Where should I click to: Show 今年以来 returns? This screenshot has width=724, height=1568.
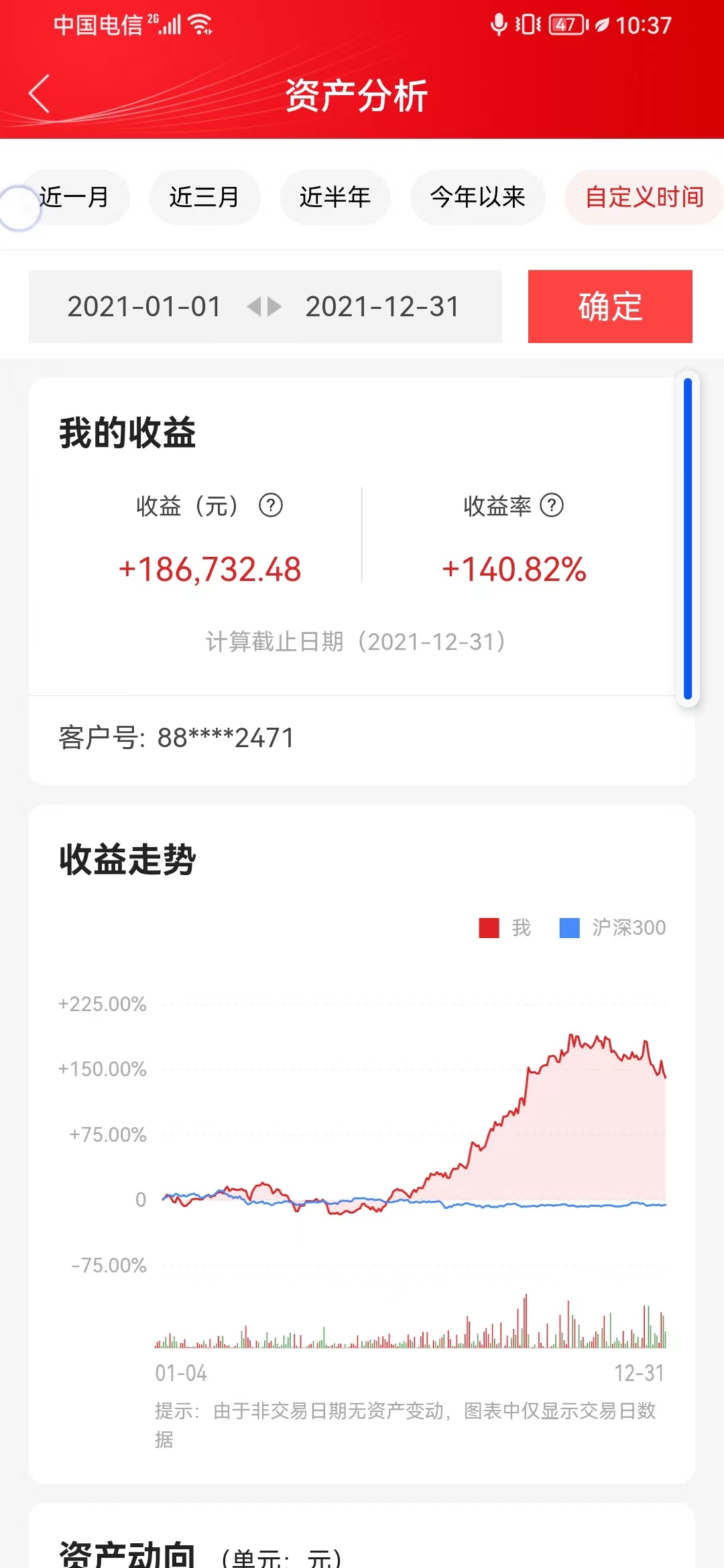(x=477, y=197)
